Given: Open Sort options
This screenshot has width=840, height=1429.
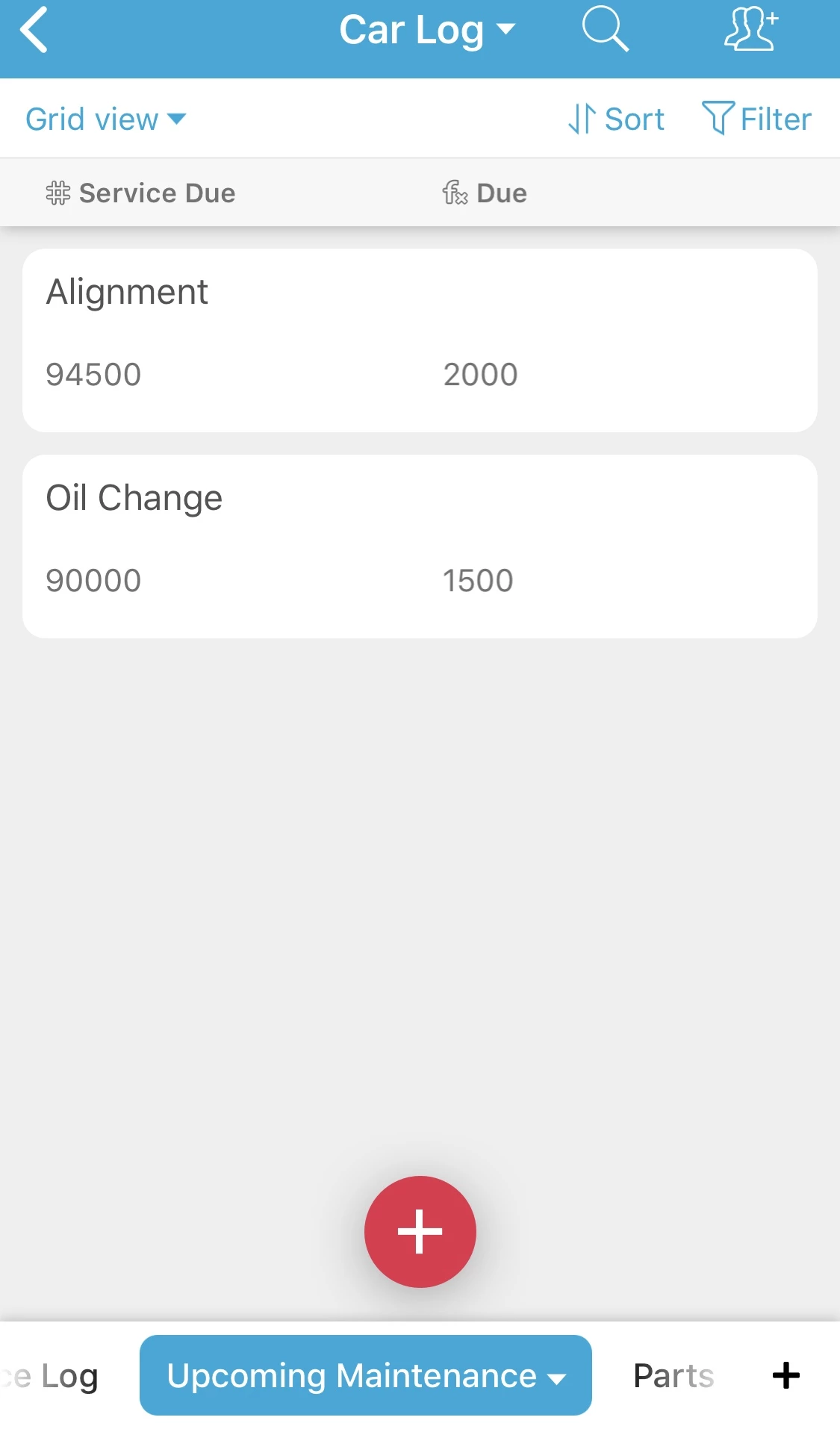Looking at the screenshot, I should coord(616,119).
